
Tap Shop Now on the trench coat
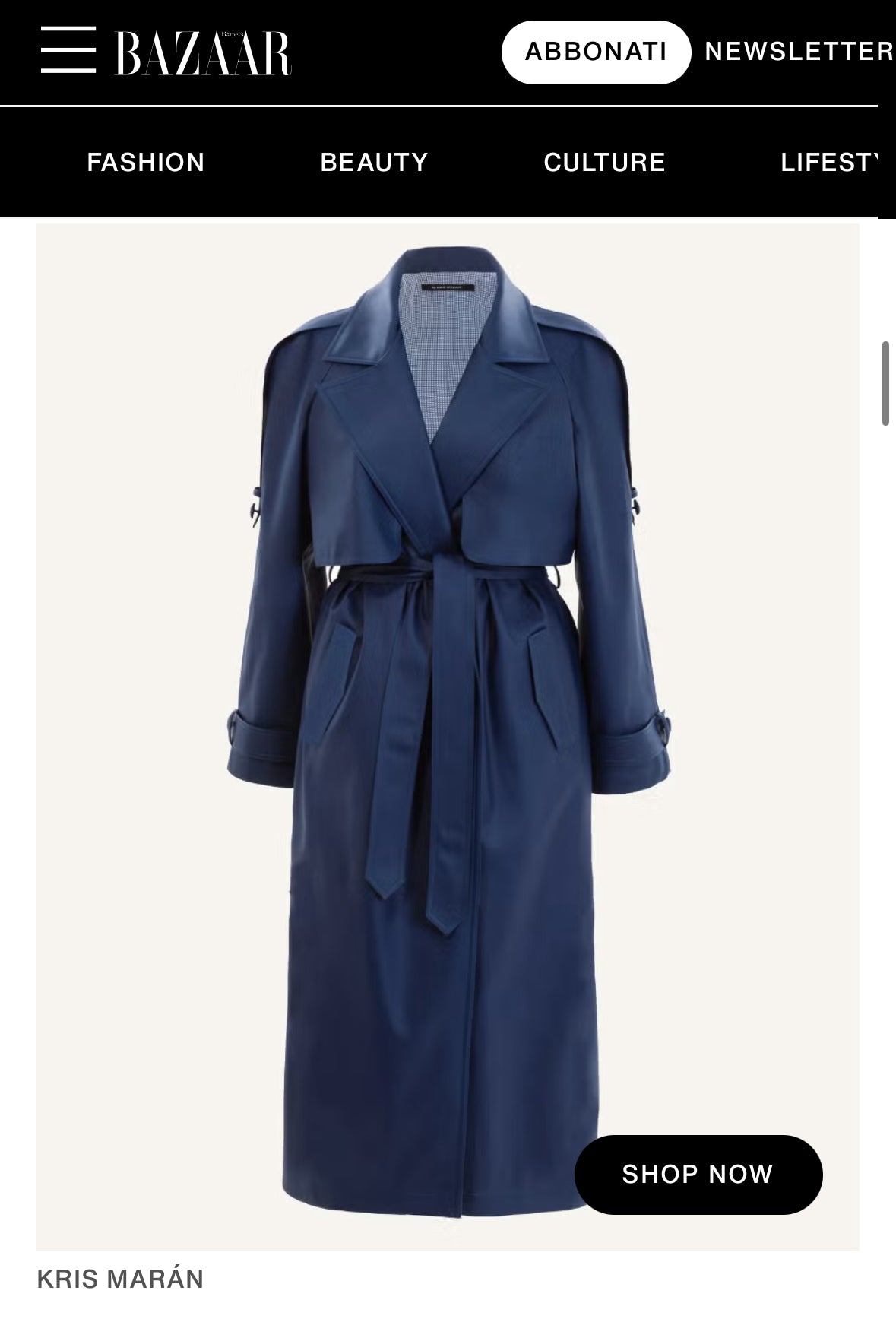coord(698,1174)
